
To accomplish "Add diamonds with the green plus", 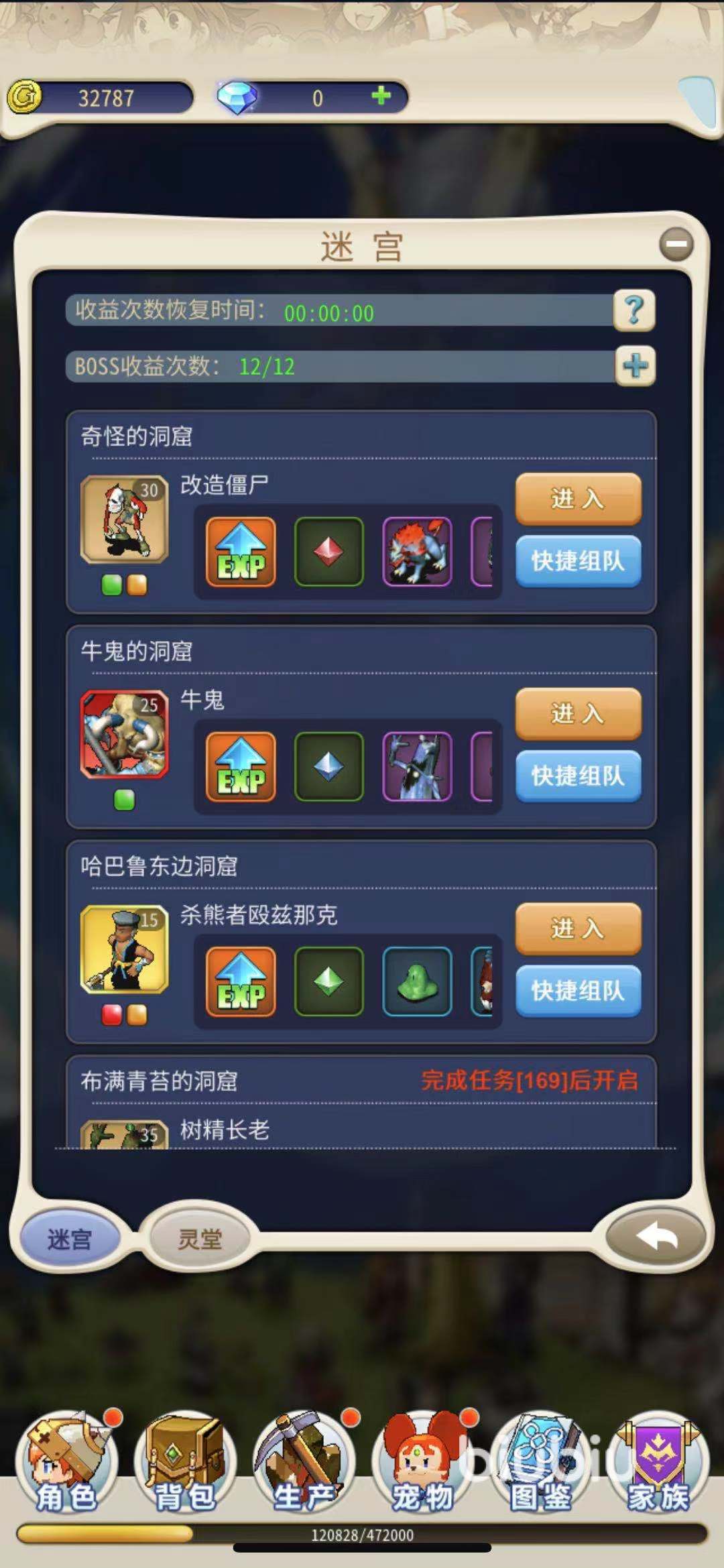I will [381, 96].
